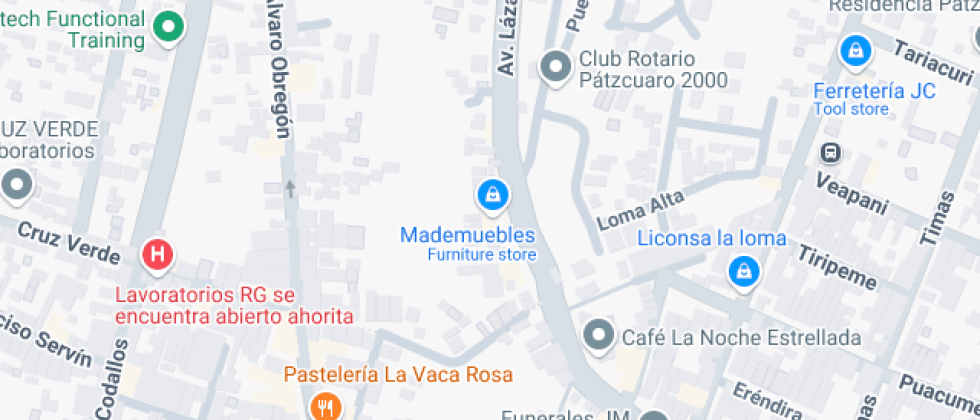The height and width of the screenshot is (420, 980).
Task: Select the Café La Noche Estrellada marker
Action: (599, 335)
